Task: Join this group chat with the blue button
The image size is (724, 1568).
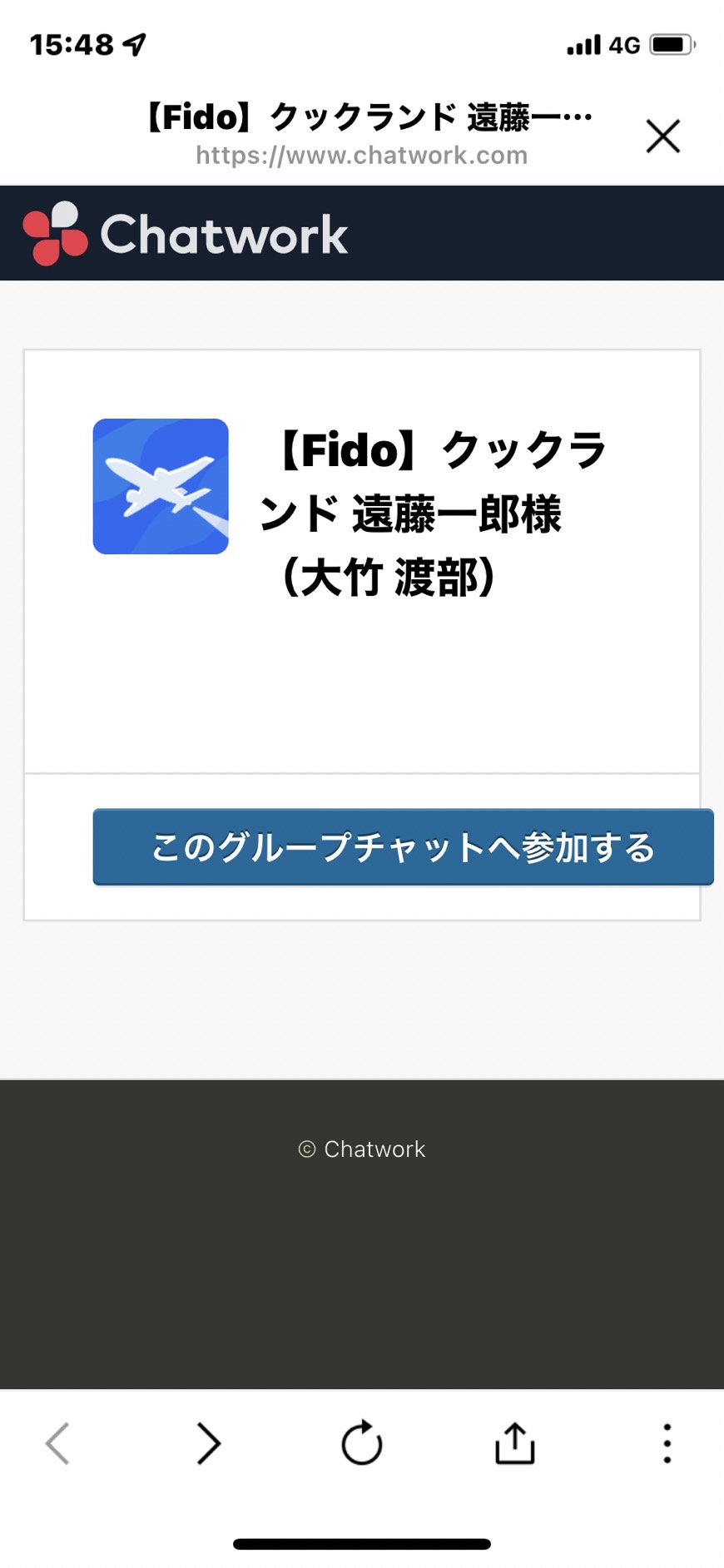Action: [x=403, y=847]
